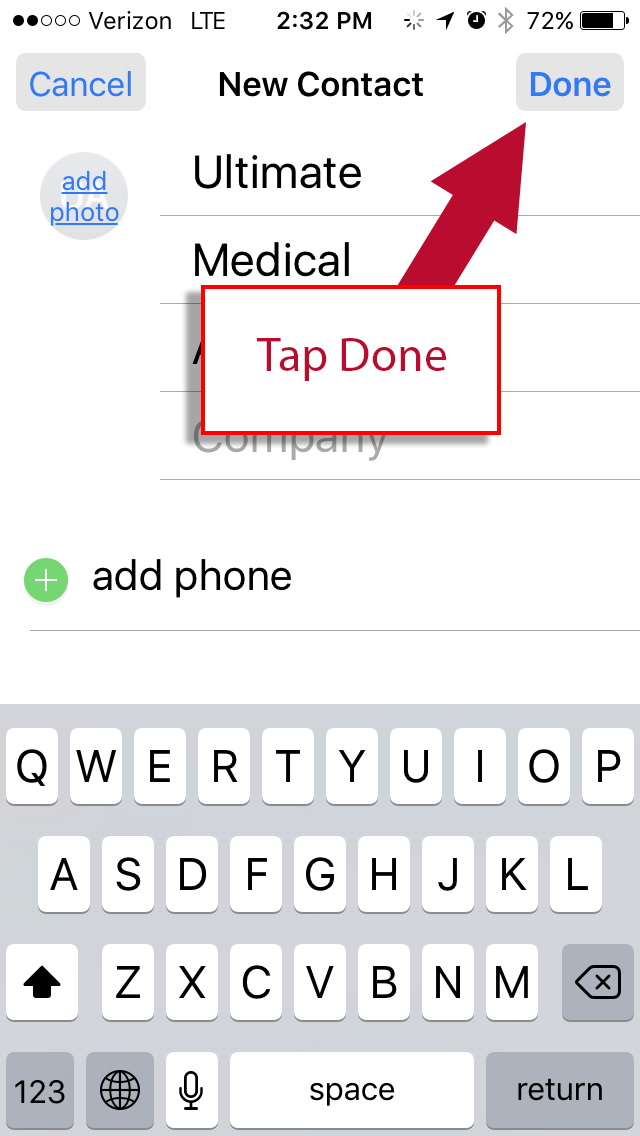Image resolution: width=640 pixels, height=1136 pixels.
Task: Tap the space bar
Action: [x=352, y=1090]
